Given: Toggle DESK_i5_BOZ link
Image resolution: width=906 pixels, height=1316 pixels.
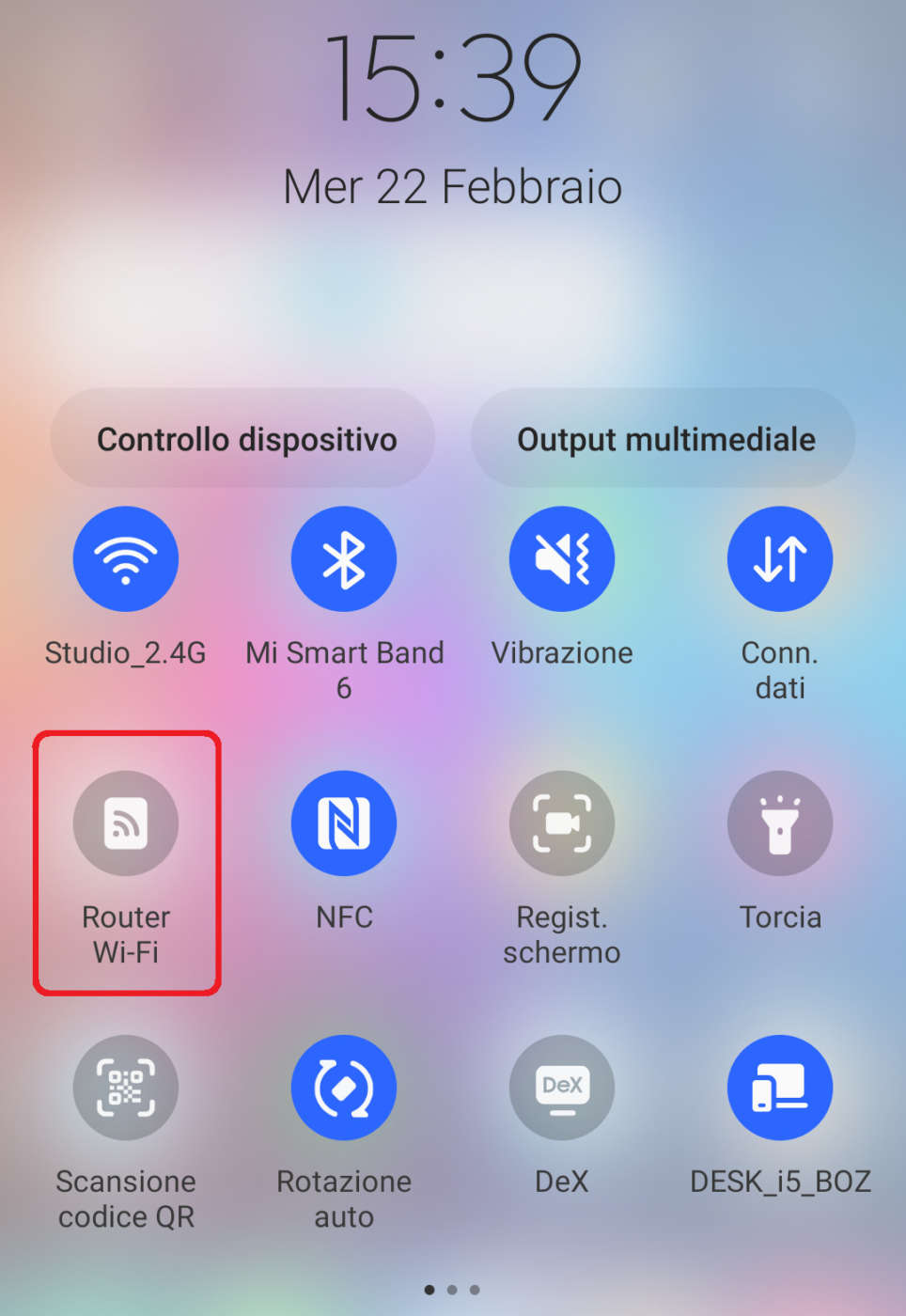Looking at the screenshot, I should (x=780, y=1088).
